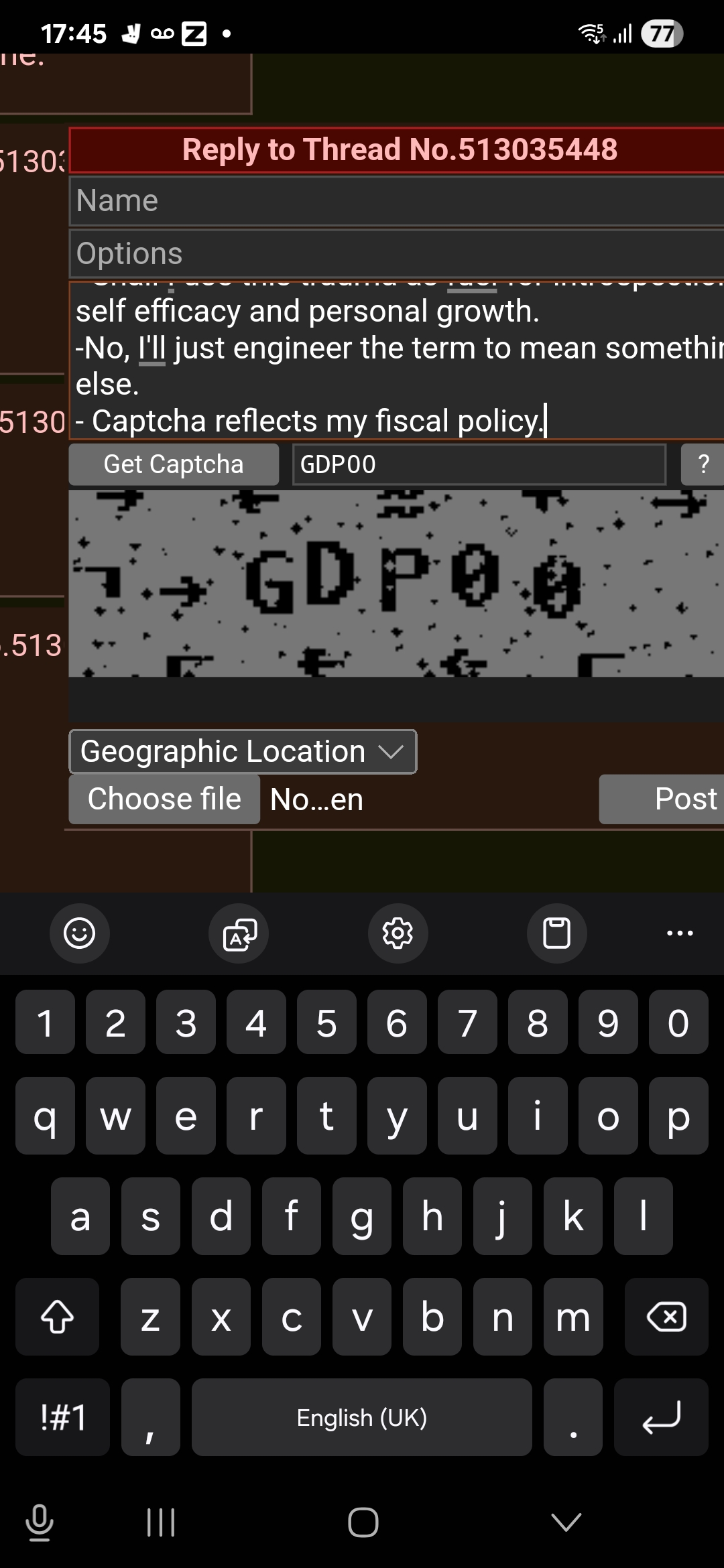Tap the backspace key

pyautogui.click(x=666, y=1317)
